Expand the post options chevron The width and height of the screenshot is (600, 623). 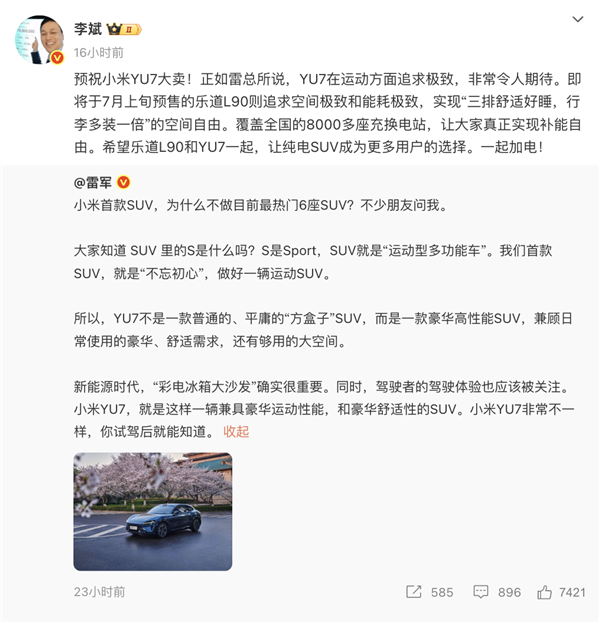(x=577, y=21)
